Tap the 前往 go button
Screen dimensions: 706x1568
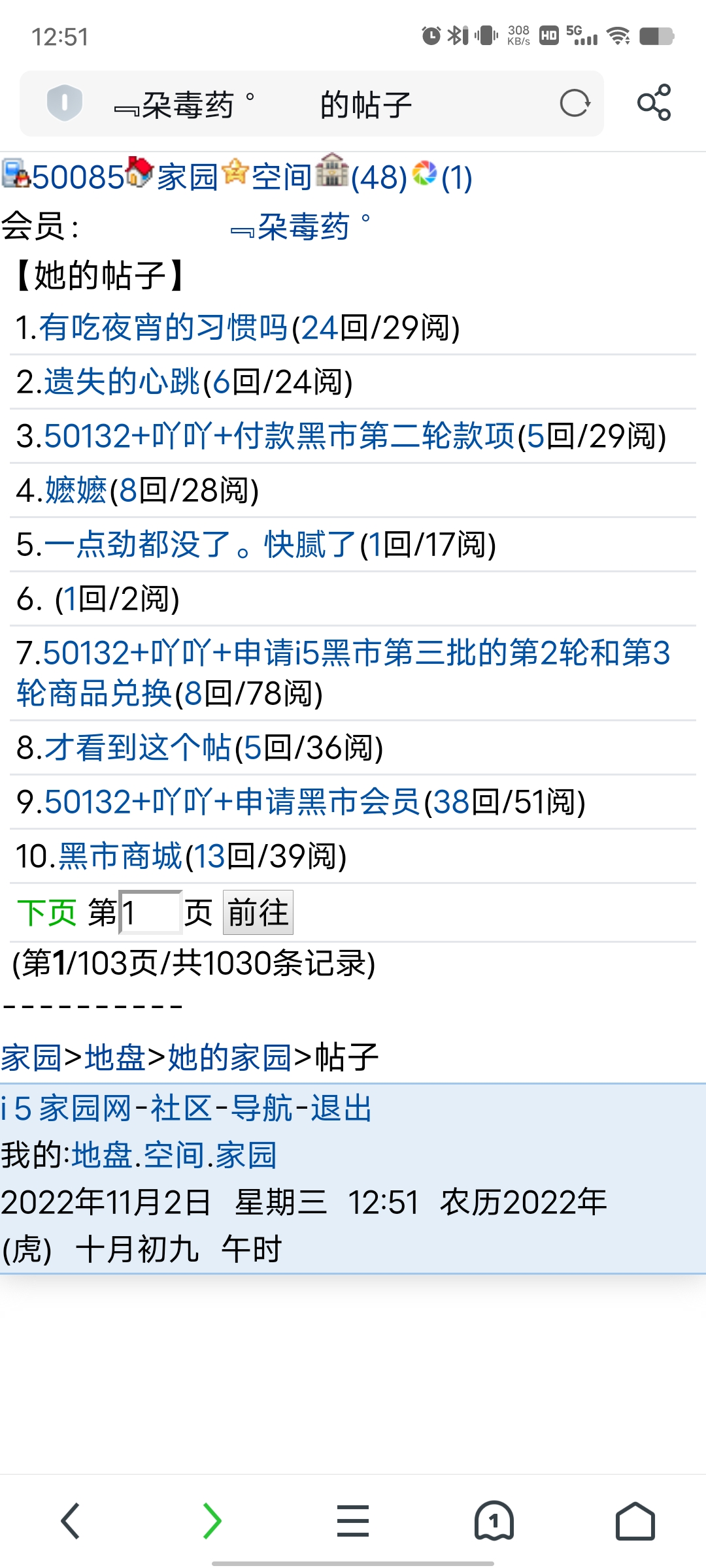coord(258,913)
